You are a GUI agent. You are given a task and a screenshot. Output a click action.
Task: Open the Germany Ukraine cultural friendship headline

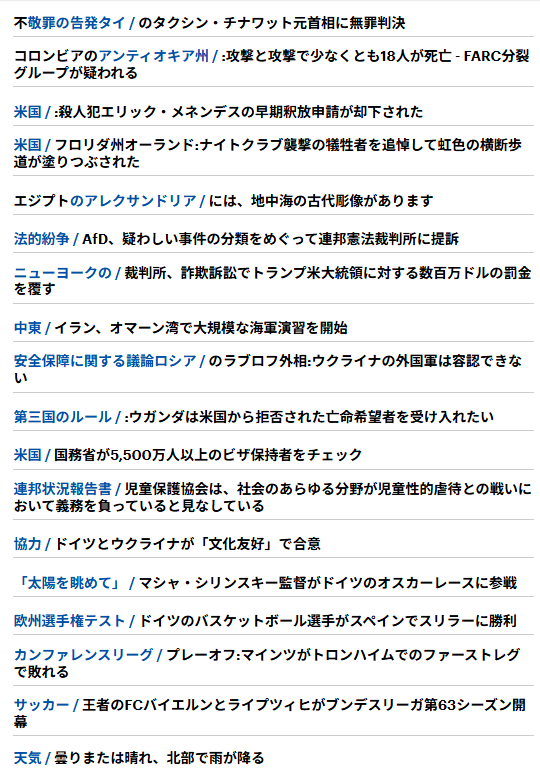pyautogui.click(x=167, y=544)
